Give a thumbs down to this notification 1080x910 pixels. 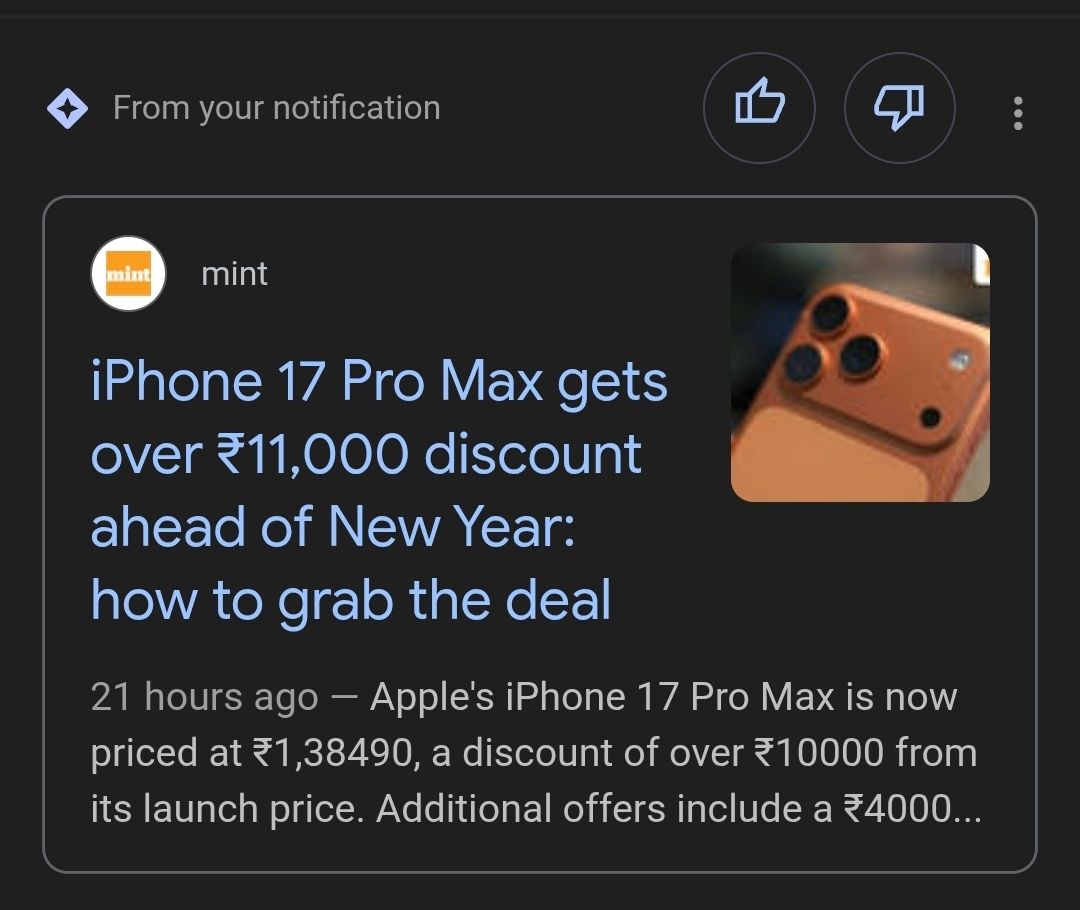[x=900, y=106]
